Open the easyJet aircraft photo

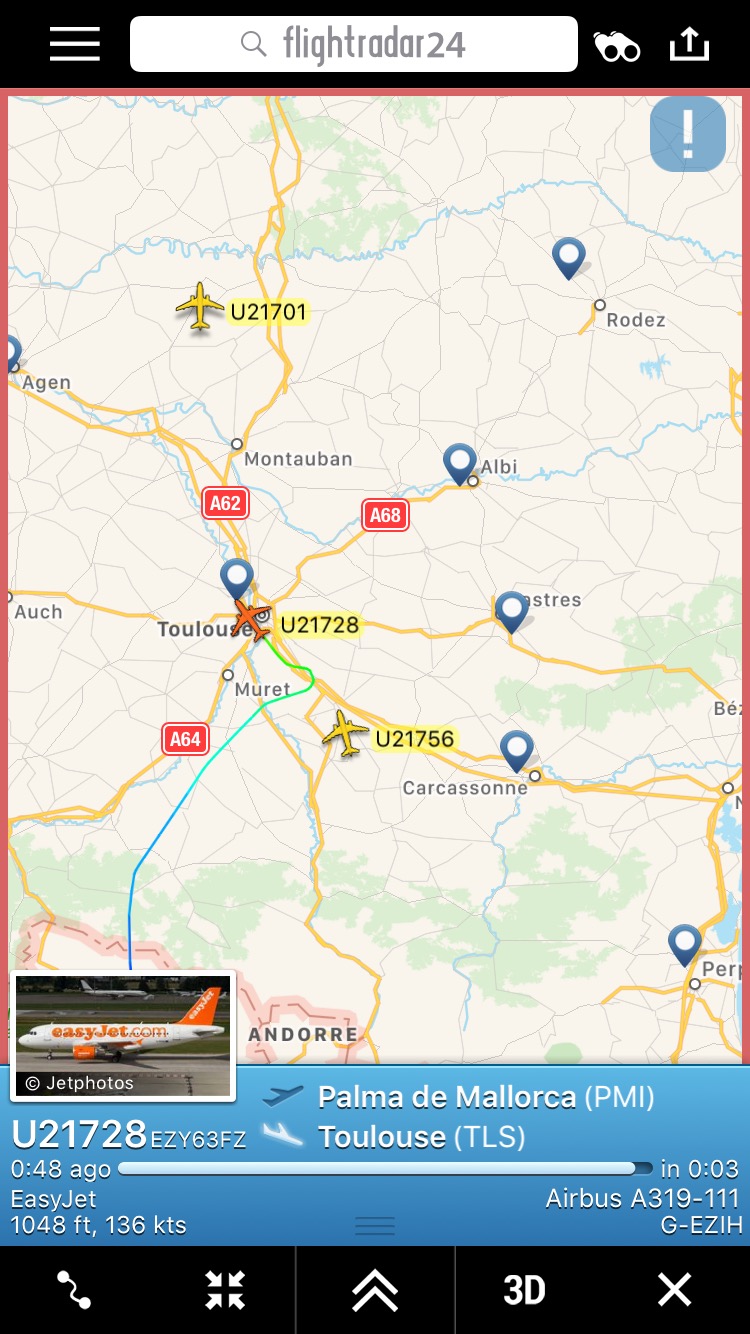click(123, 1034)
